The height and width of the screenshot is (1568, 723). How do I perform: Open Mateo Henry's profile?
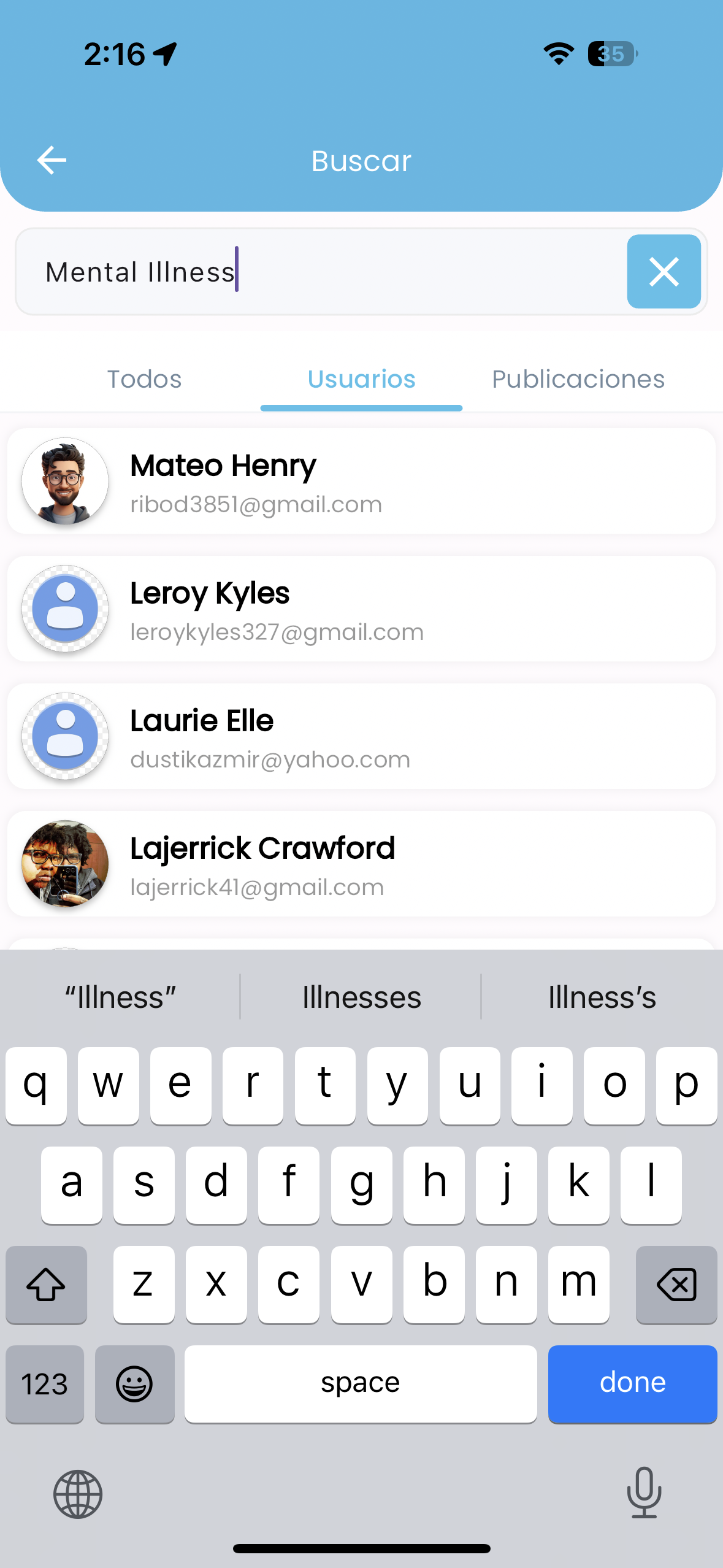tap(361, 482)
